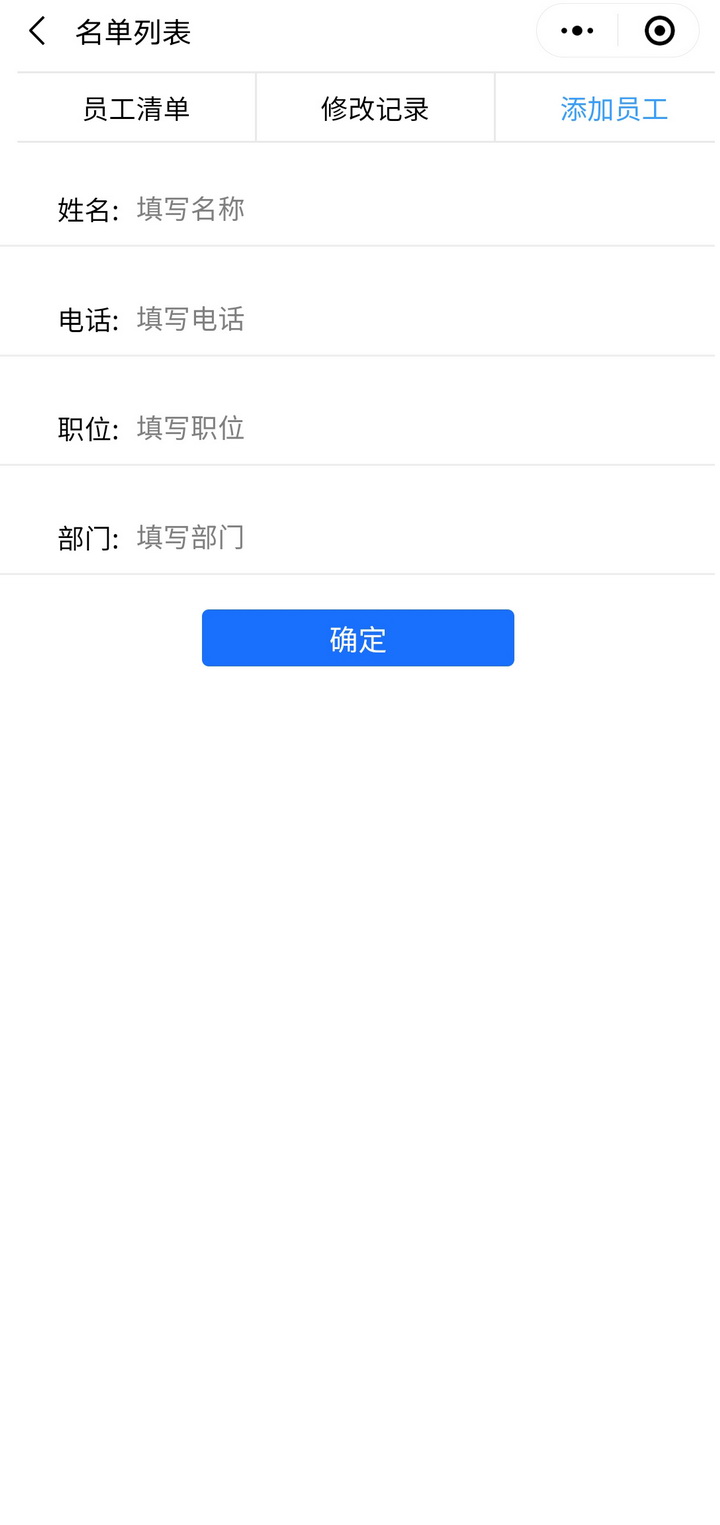Open the mini program more options menu
The height and width of the screenshot is (1525, 720).
tap(577, 31)
